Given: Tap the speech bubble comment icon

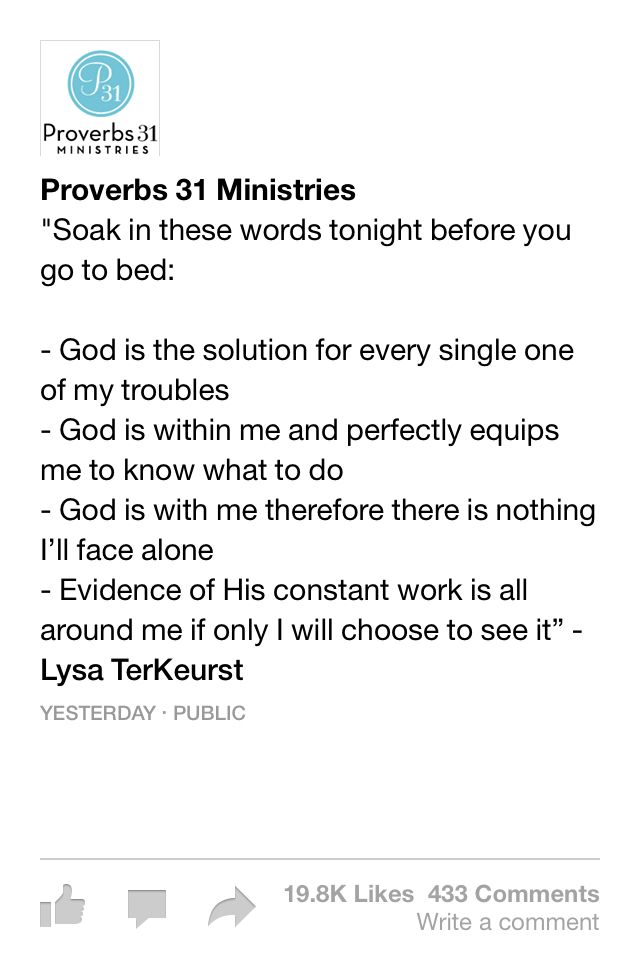Looking at the screenshot, I should [x=146, y=908].
